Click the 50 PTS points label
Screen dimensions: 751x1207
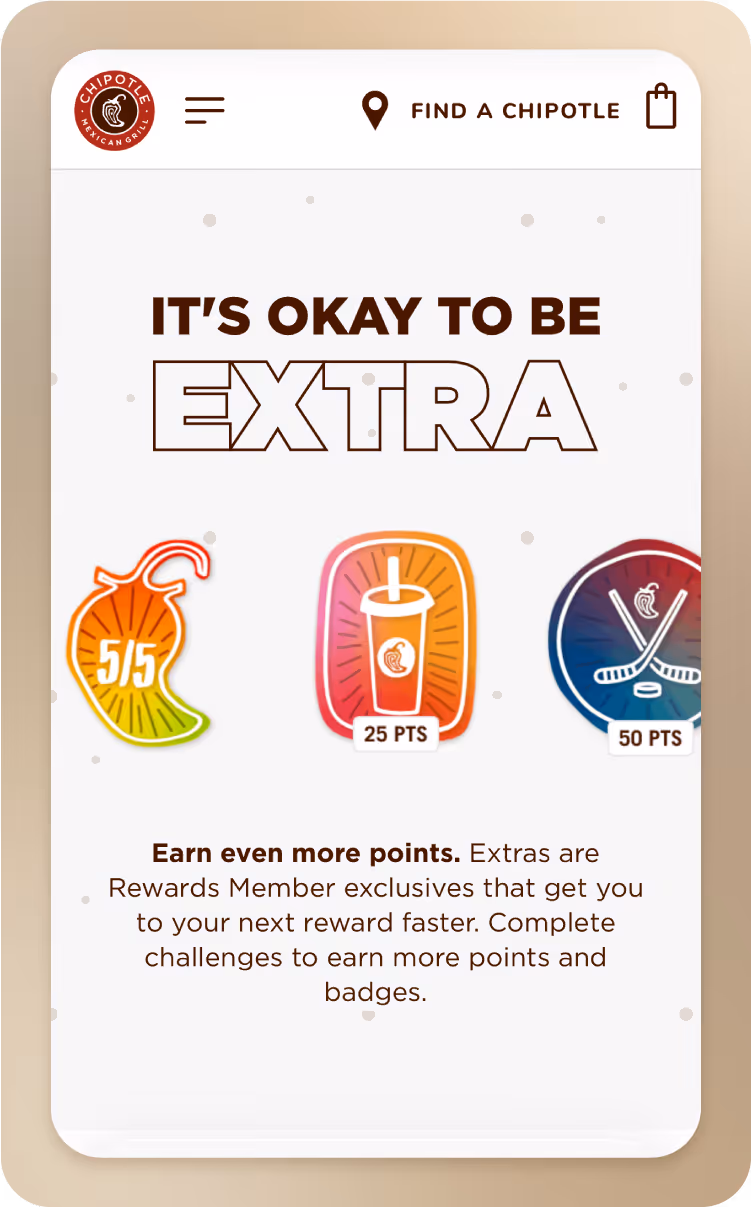(x=651, y=740)
